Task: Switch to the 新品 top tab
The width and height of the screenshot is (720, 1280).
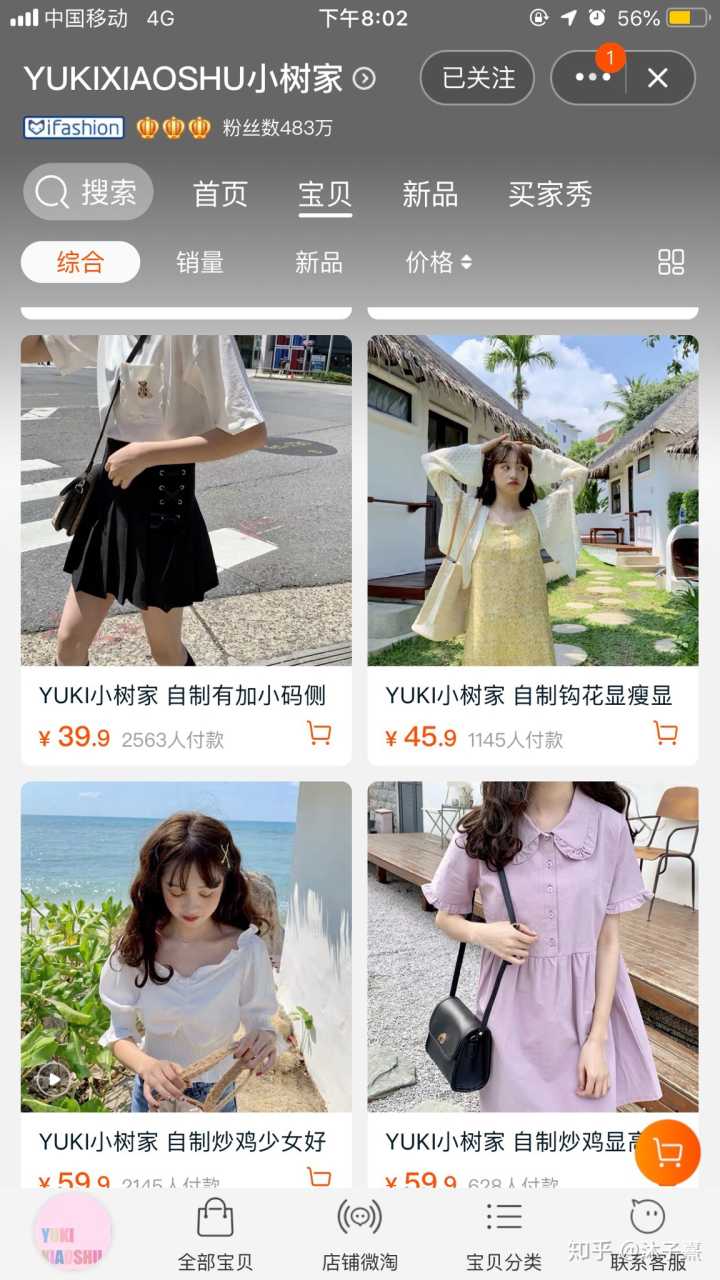Action: point(430,194)
